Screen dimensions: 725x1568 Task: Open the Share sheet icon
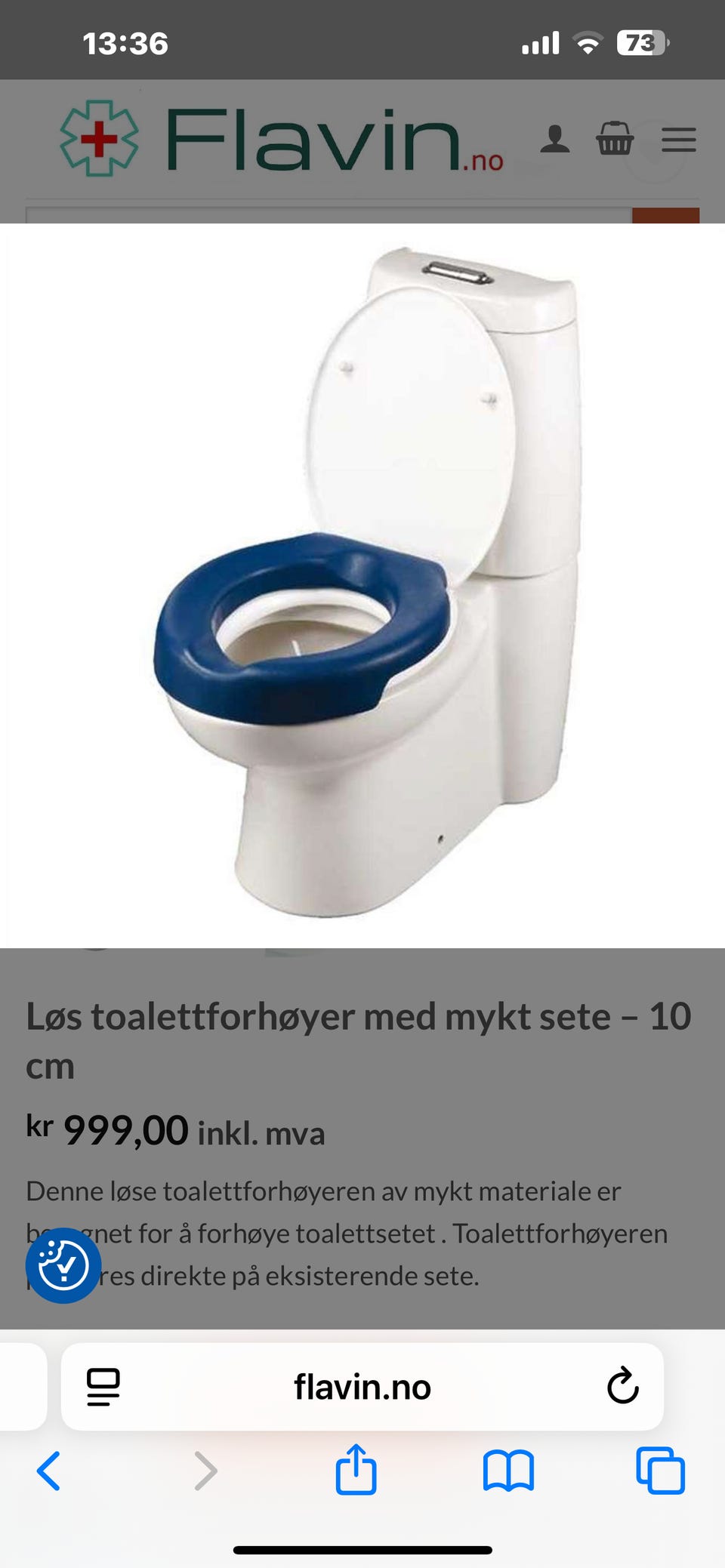pyautogui.click(x=355, y=1470)
